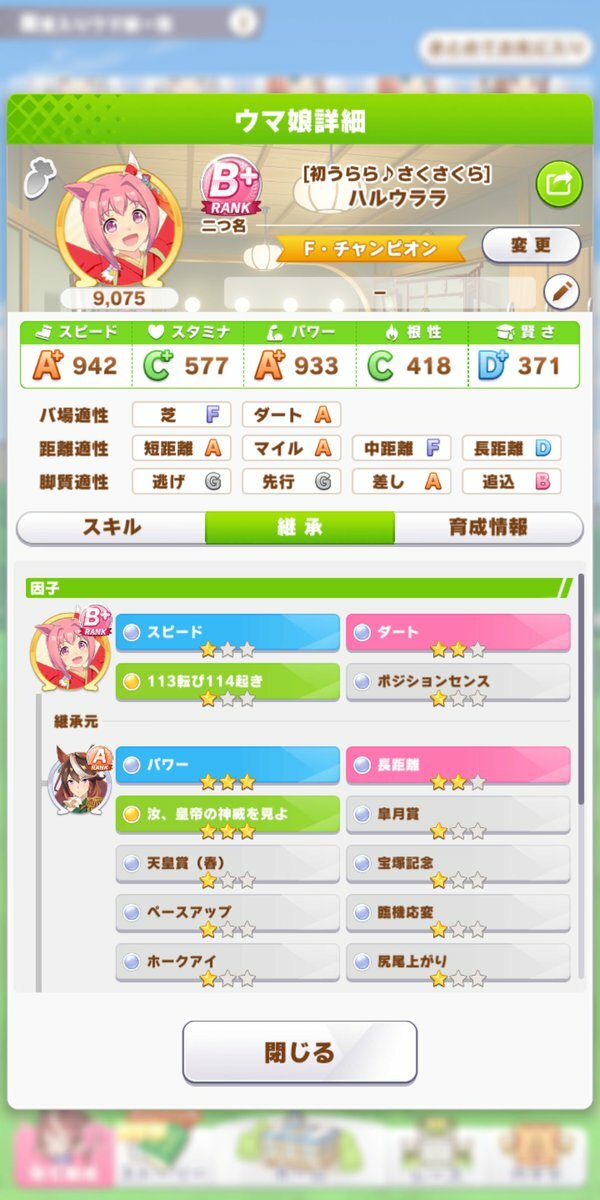Tap the 皐月賞 factor
This screenshot has width=600, height=1200.
click(458, 814)
